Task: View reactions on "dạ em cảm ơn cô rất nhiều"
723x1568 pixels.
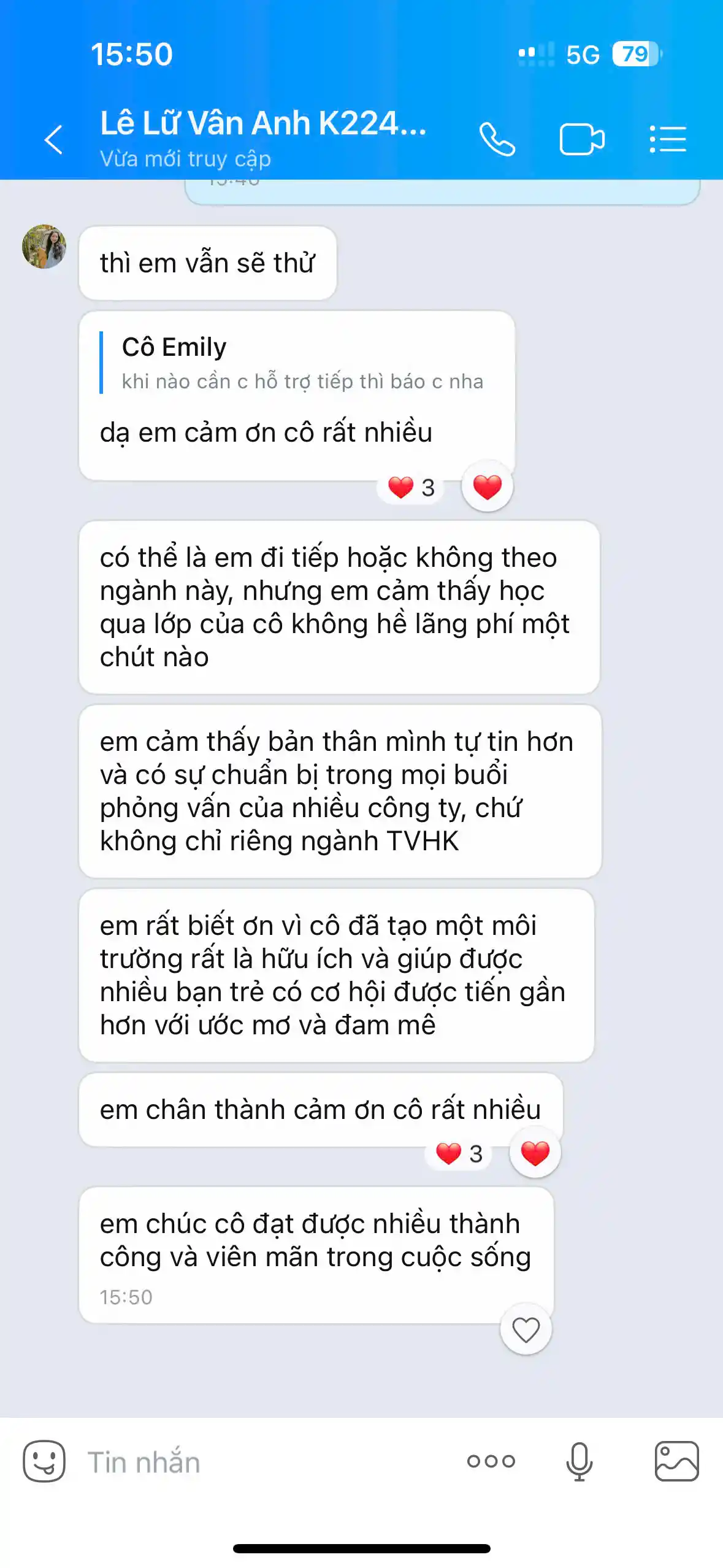Action: [412, 488]
